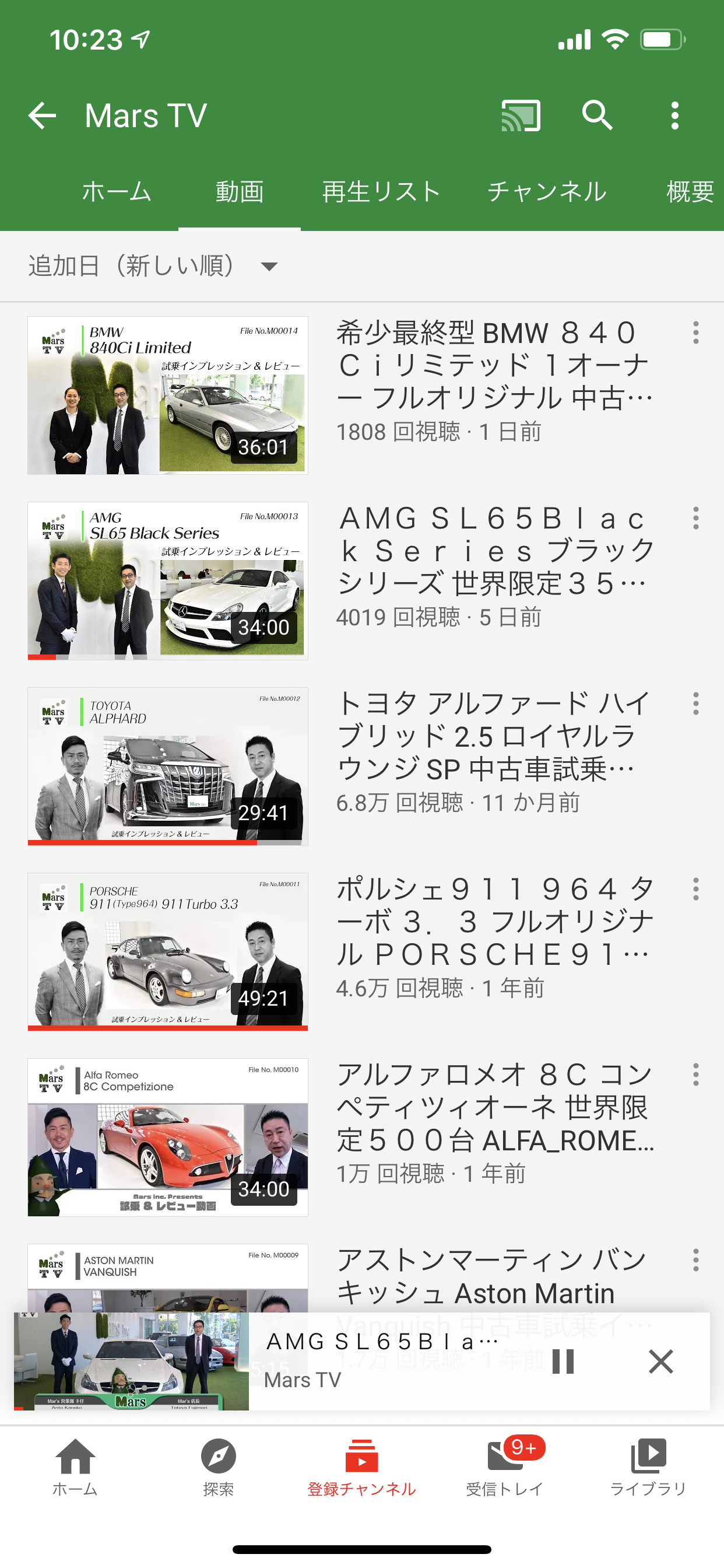Switch to the ホーム channel tab
724x1568 pixels.
(116, 192)
